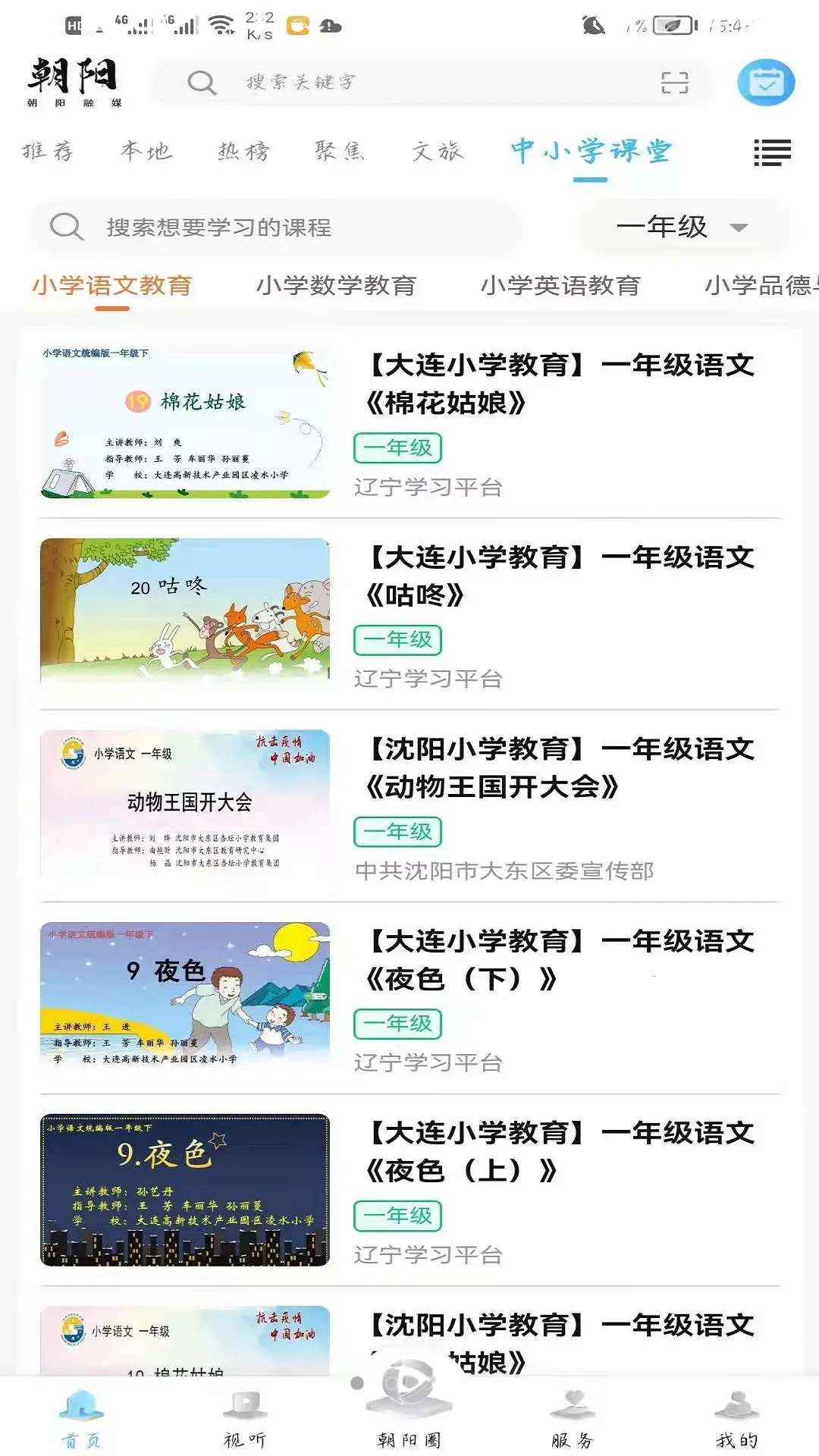Select the 小学英语教育 category tab
Screen dimensions: 819x1456
[561, 286]
